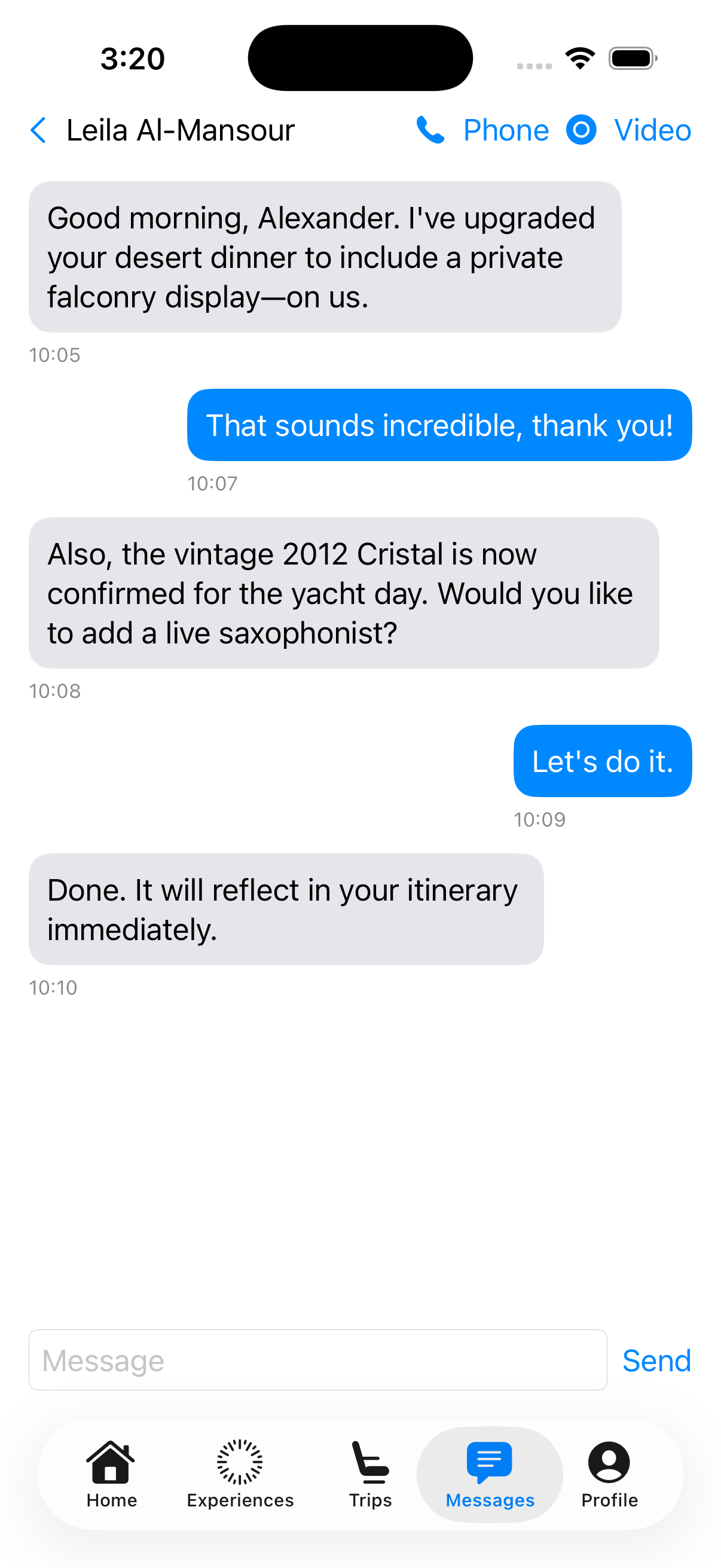Open the Profile tab

609,1474
